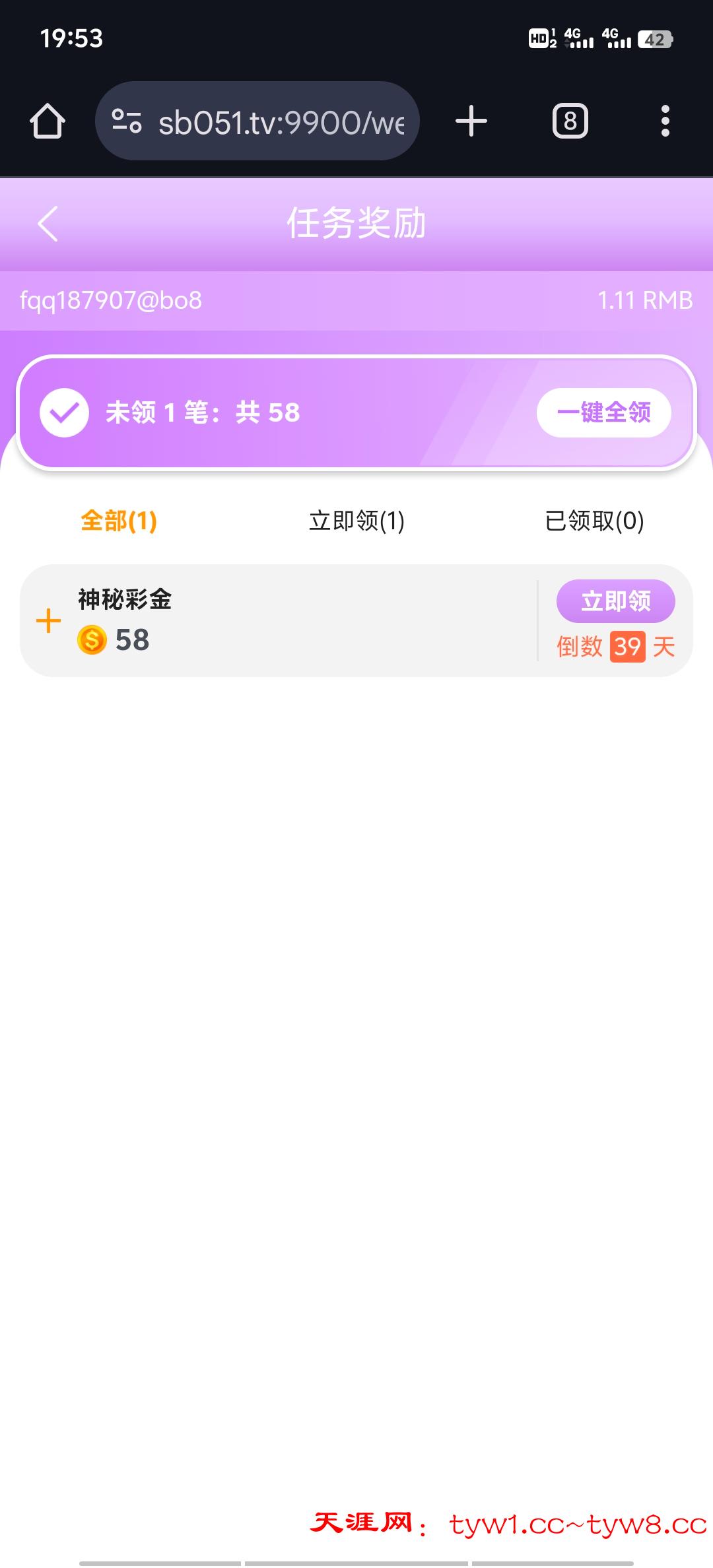Tap the home icon in browser toolbar
This screenshot has height=1568, width=713.
pyautogui.click(x=48, y=121)
